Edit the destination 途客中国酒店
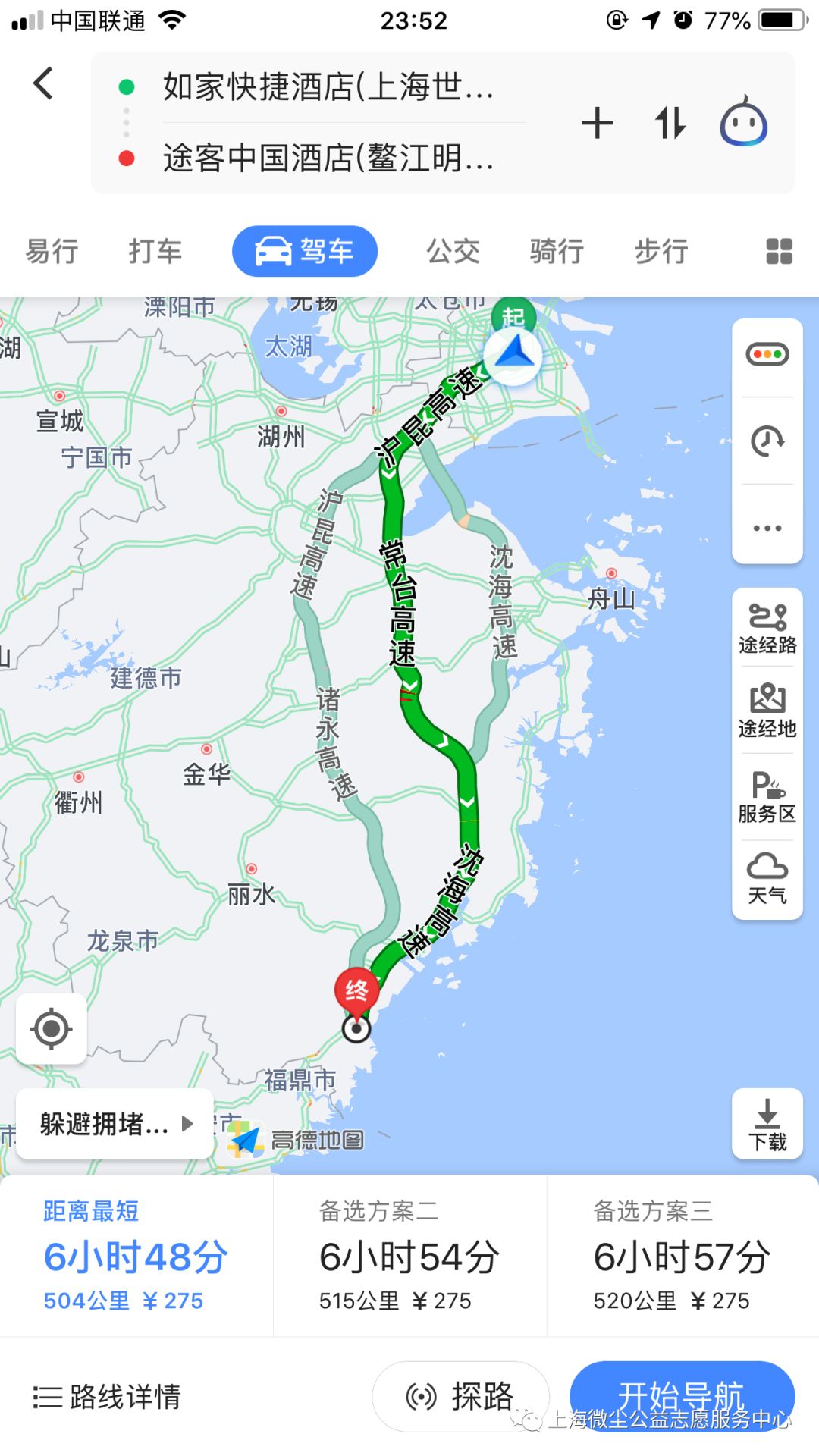The width and height of the screenshot is (819, 1456). (328, 158)
